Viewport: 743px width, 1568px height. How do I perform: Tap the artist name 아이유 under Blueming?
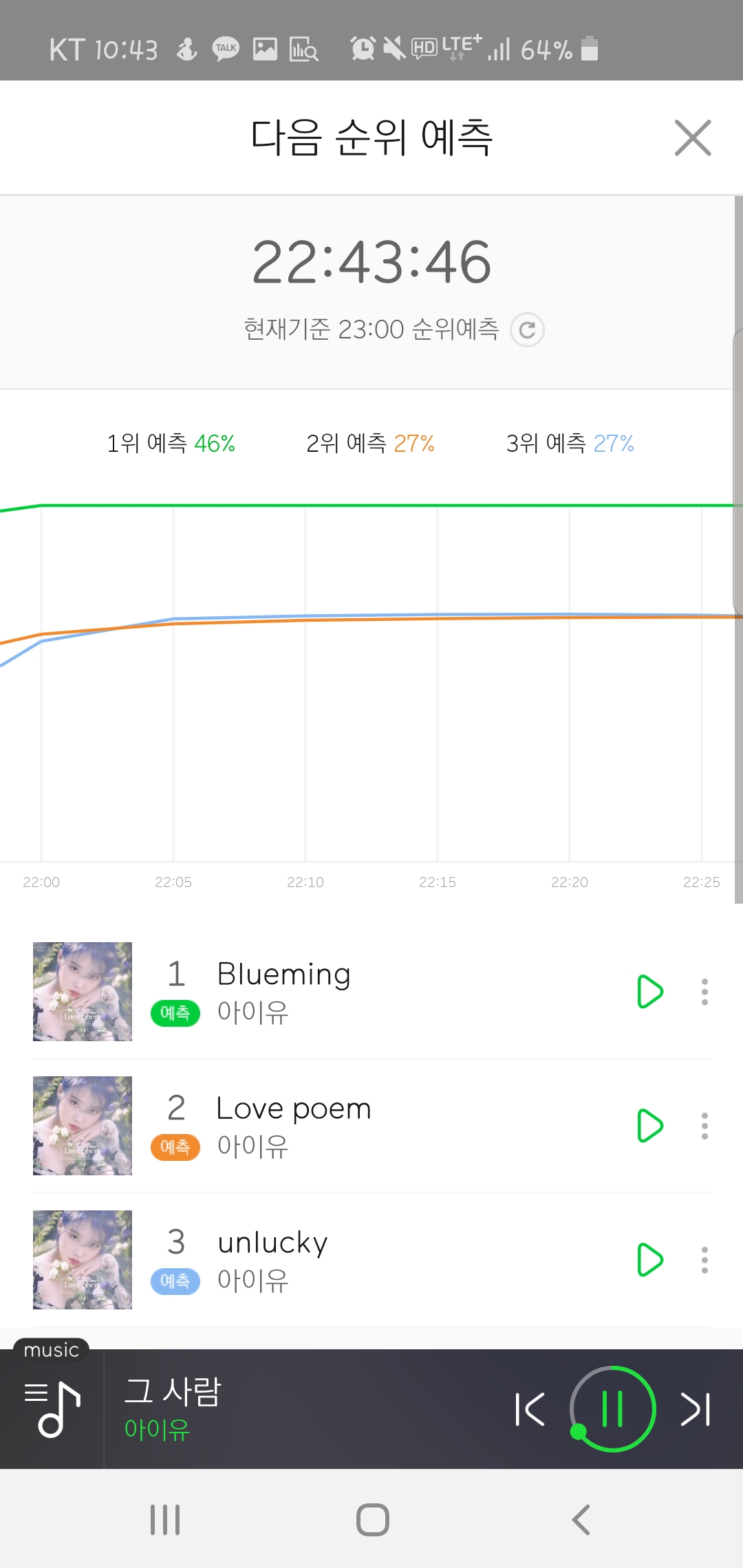tap(252, 1013)
